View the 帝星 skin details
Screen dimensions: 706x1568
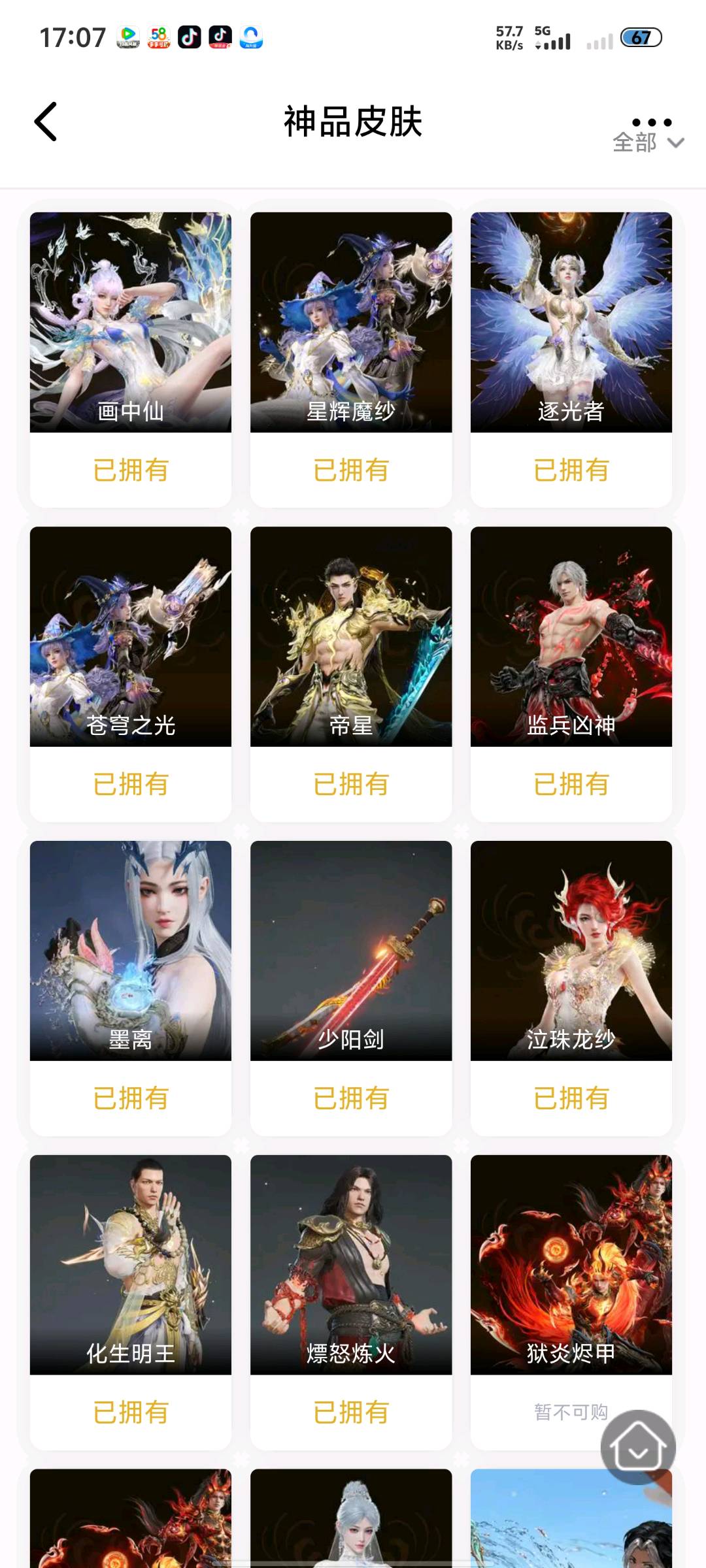point(351,637)
